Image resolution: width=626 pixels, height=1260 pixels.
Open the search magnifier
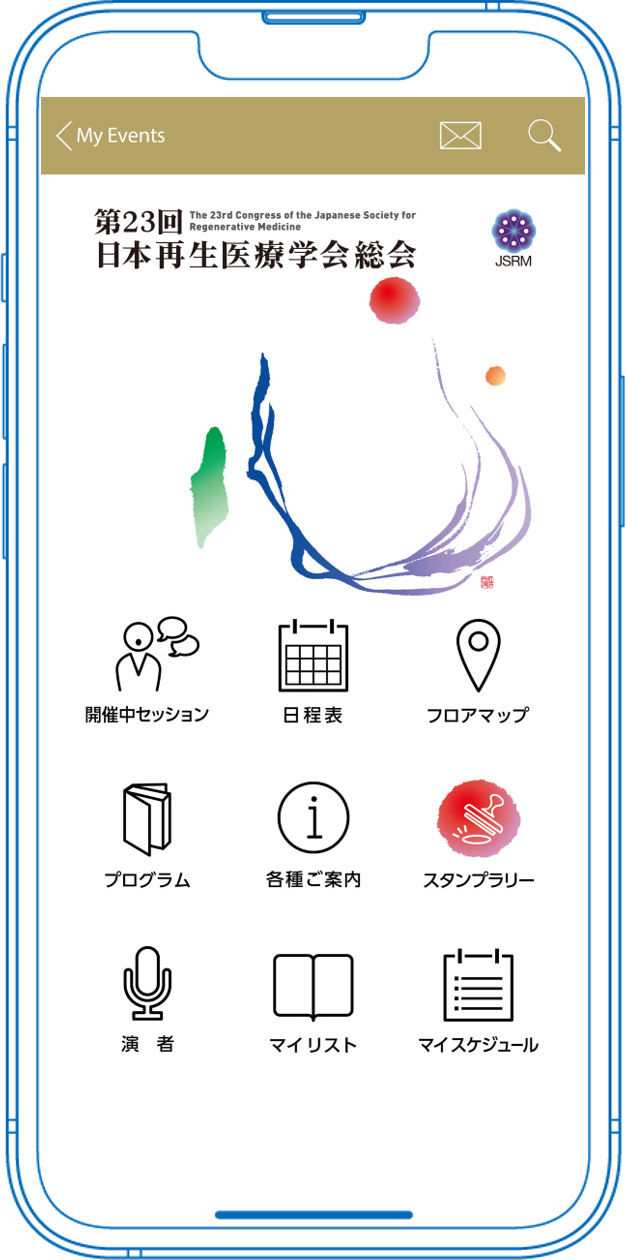(x=544, y=136)
